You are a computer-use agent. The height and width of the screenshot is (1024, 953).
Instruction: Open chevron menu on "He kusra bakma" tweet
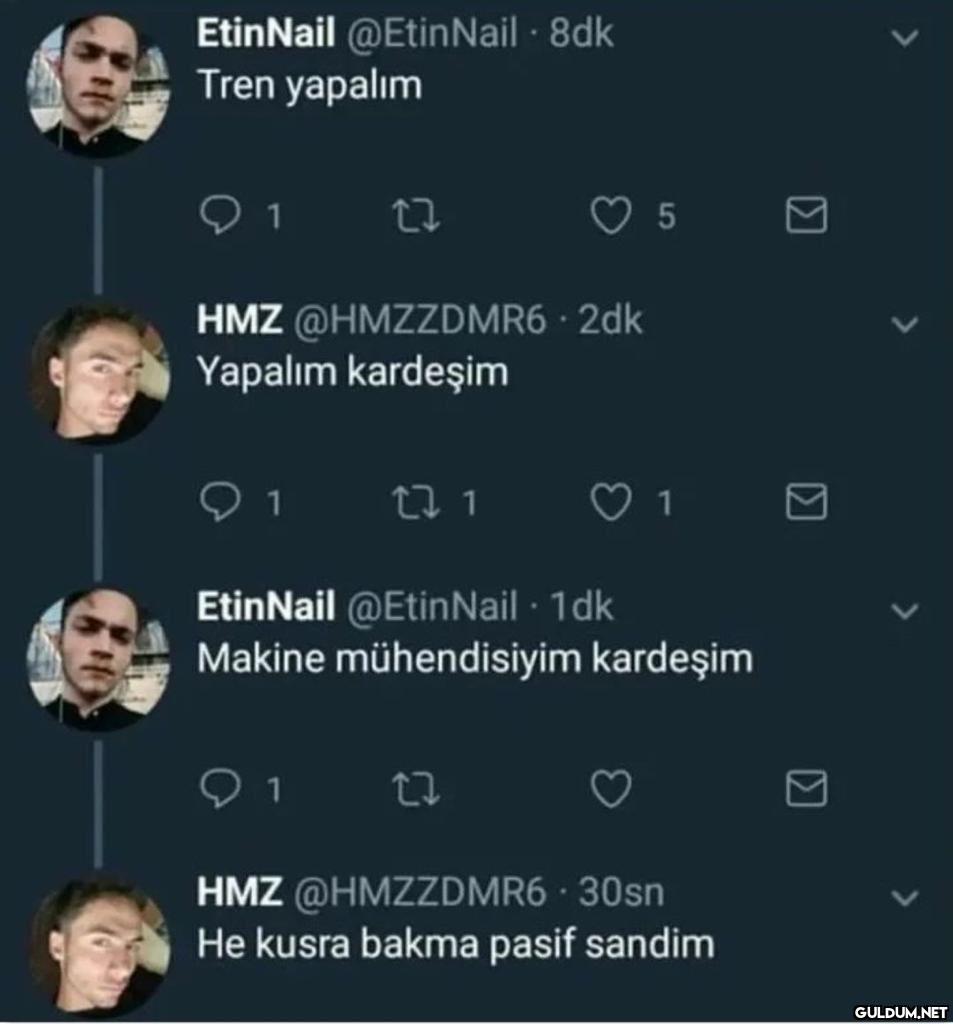click(x=904, y=898)
